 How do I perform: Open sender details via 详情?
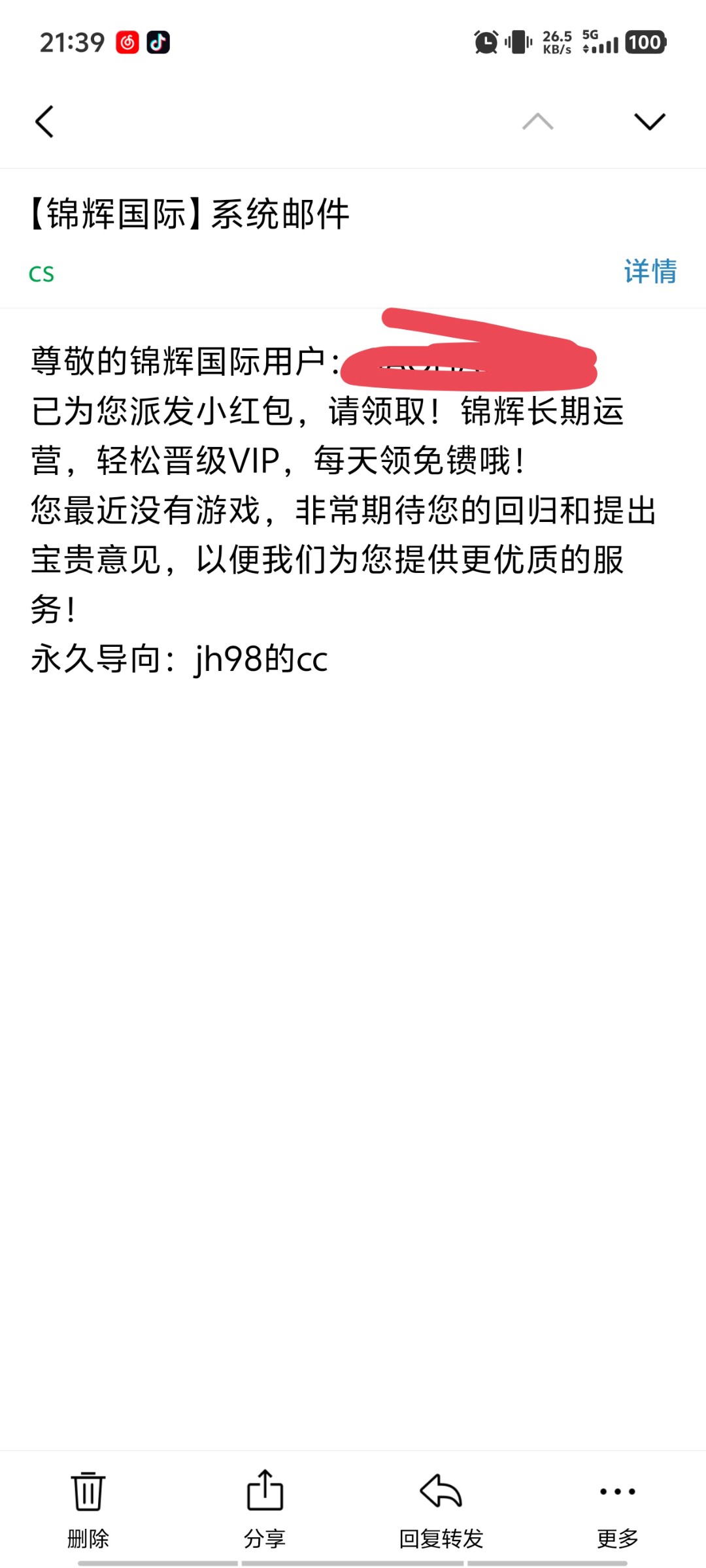pyautogui.click(x=650, y=271)
